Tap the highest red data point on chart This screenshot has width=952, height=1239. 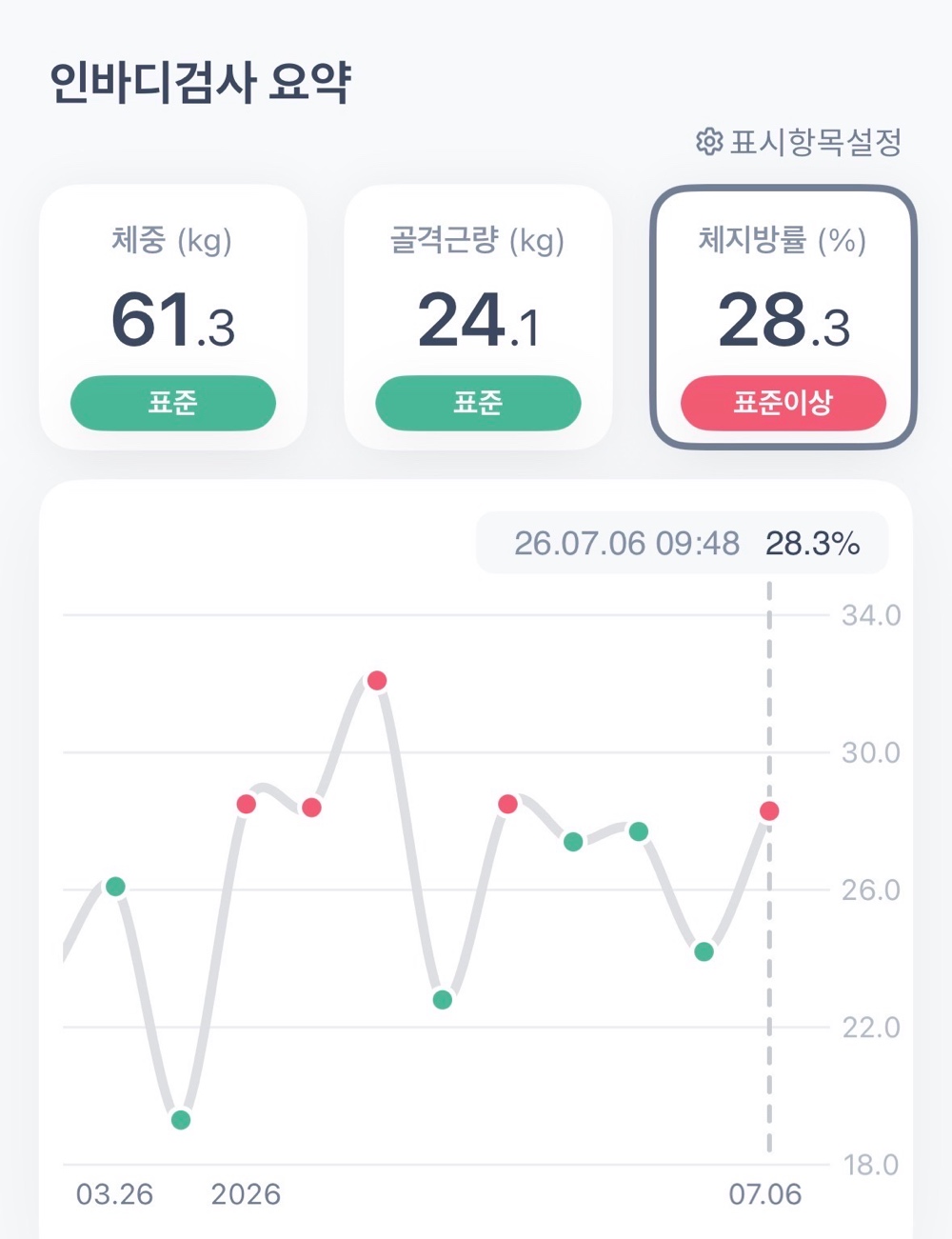click(377, 680)
